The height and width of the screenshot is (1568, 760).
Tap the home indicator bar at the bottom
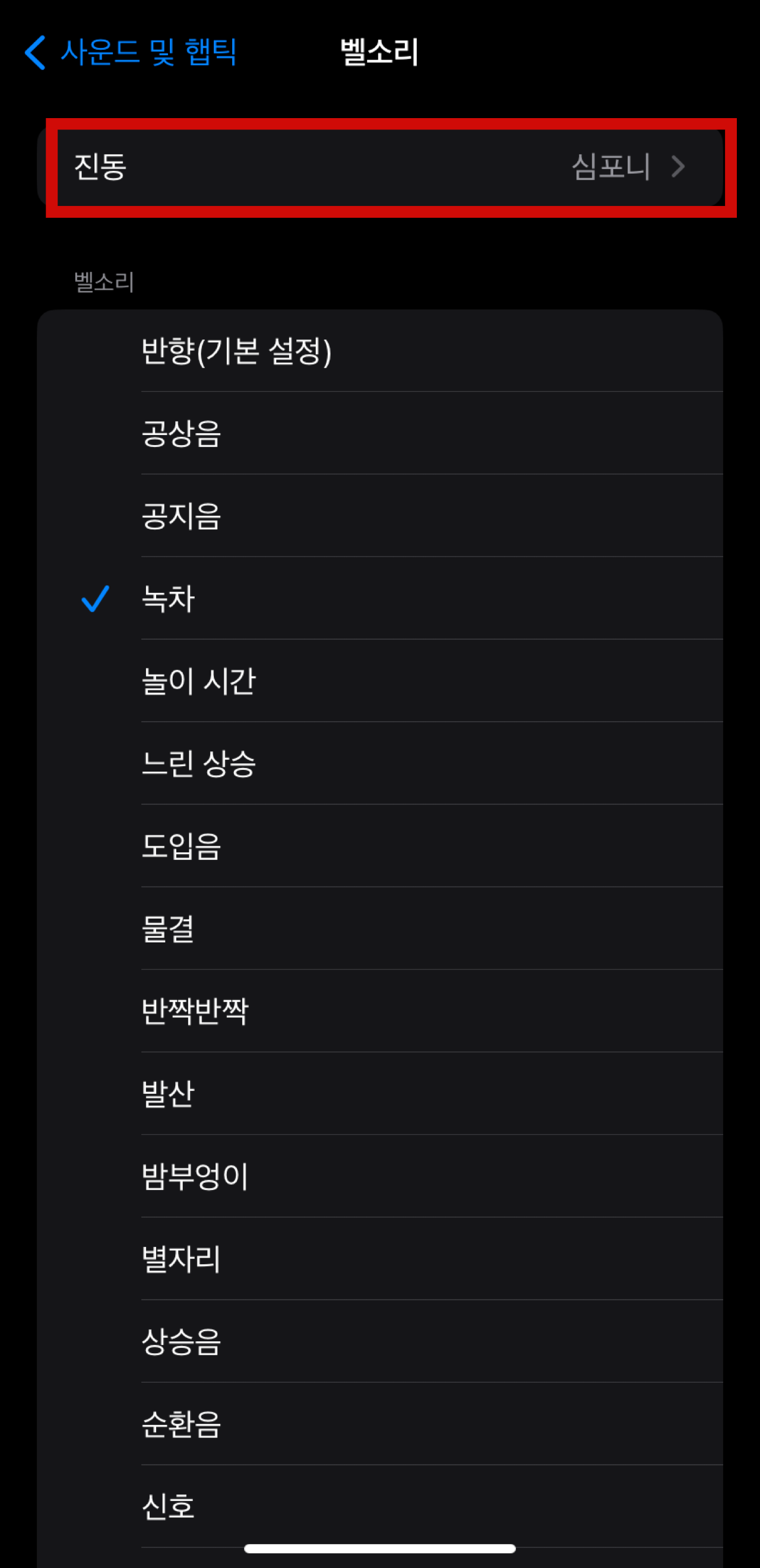pos(380,1549)
